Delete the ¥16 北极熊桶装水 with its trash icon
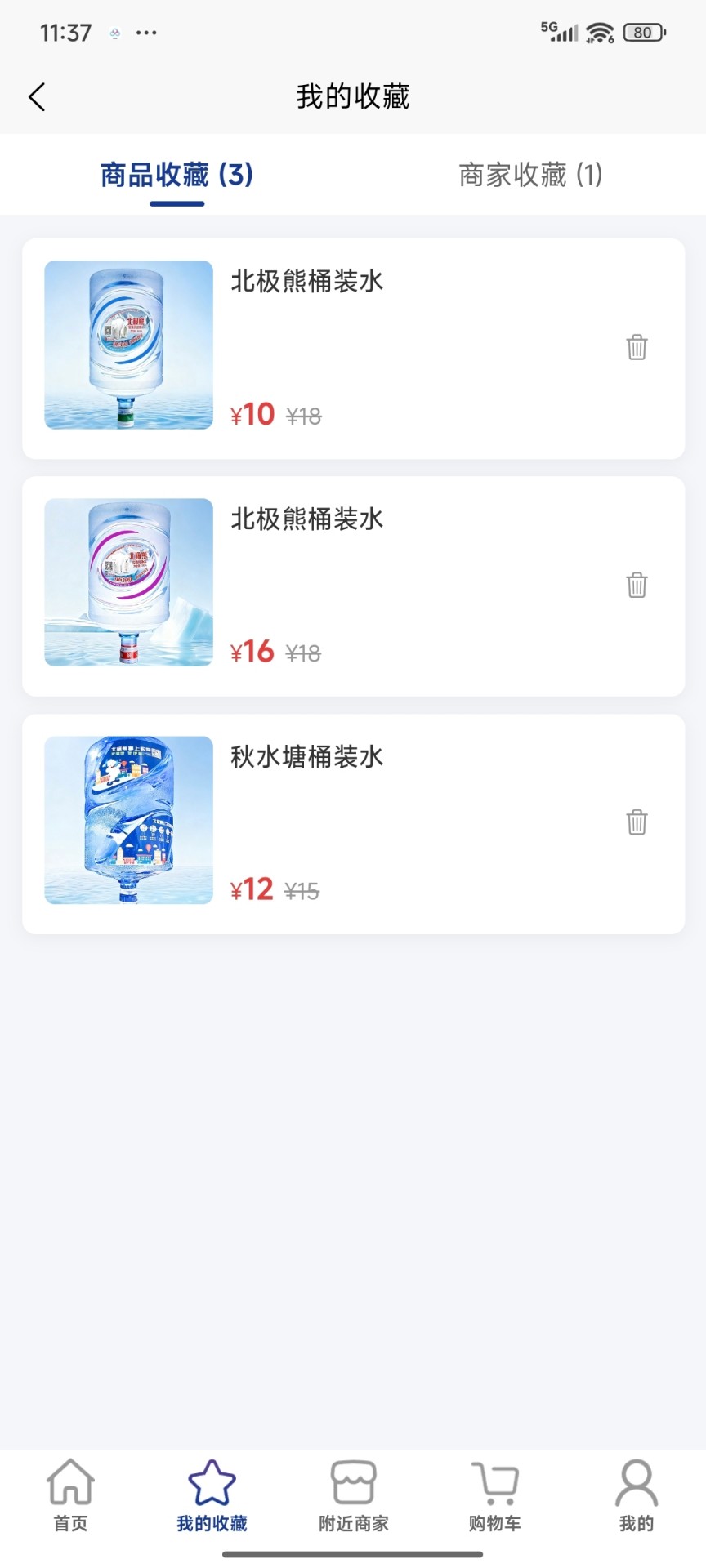The width and height of the screenshot is (706, 1568). click(x=637, y=585)
